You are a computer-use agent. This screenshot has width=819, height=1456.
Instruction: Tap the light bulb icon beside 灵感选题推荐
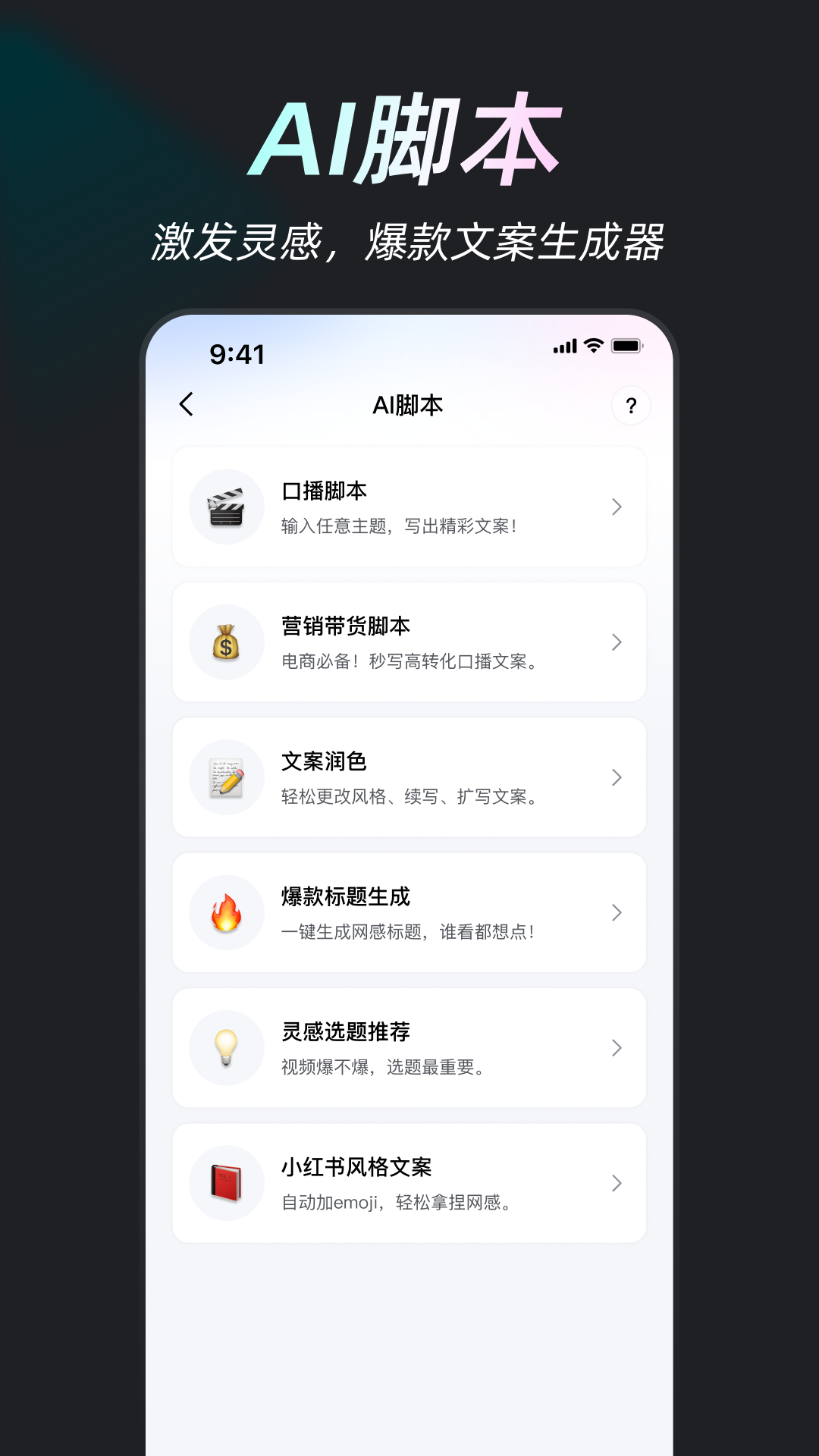pyautogui.click(x=226, y=1047)
